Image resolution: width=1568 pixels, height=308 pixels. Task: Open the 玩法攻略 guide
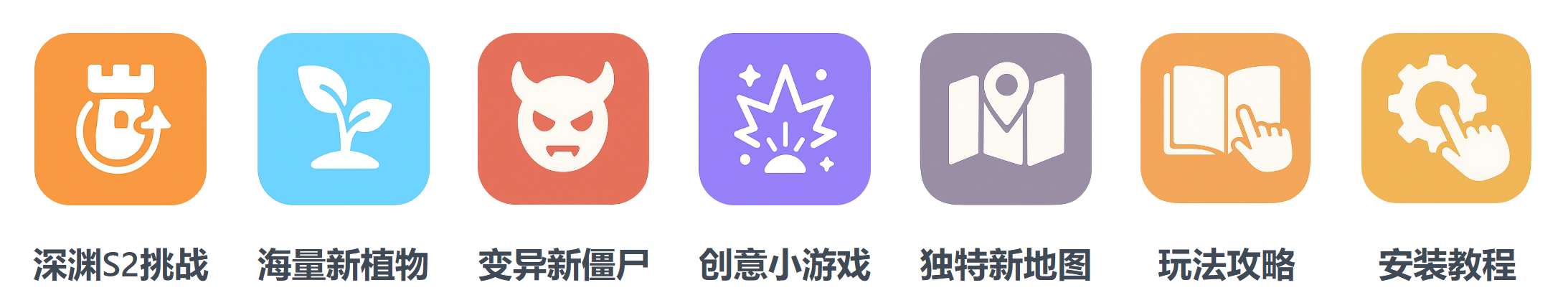[1225, 119]
